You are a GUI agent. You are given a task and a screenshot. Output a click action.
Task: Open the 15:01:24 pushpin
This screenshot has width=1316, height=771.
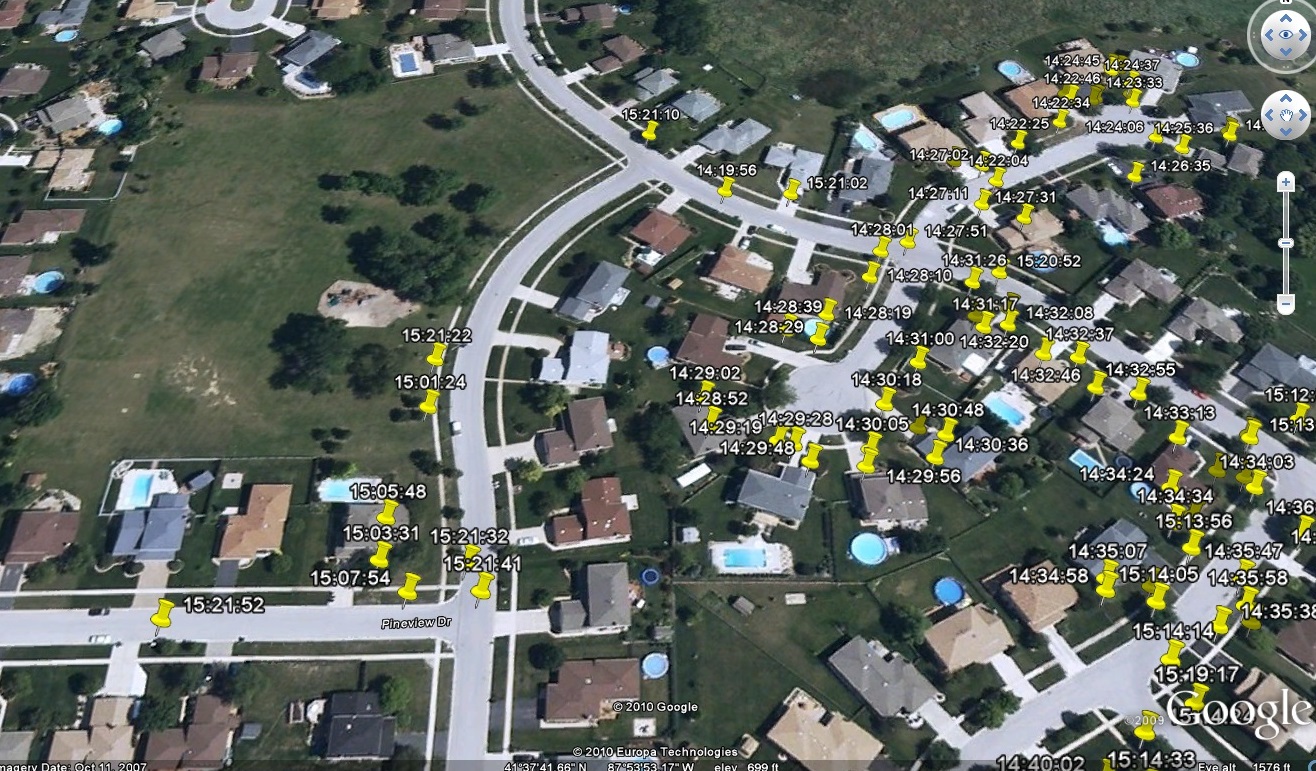[x=429, y=402]
